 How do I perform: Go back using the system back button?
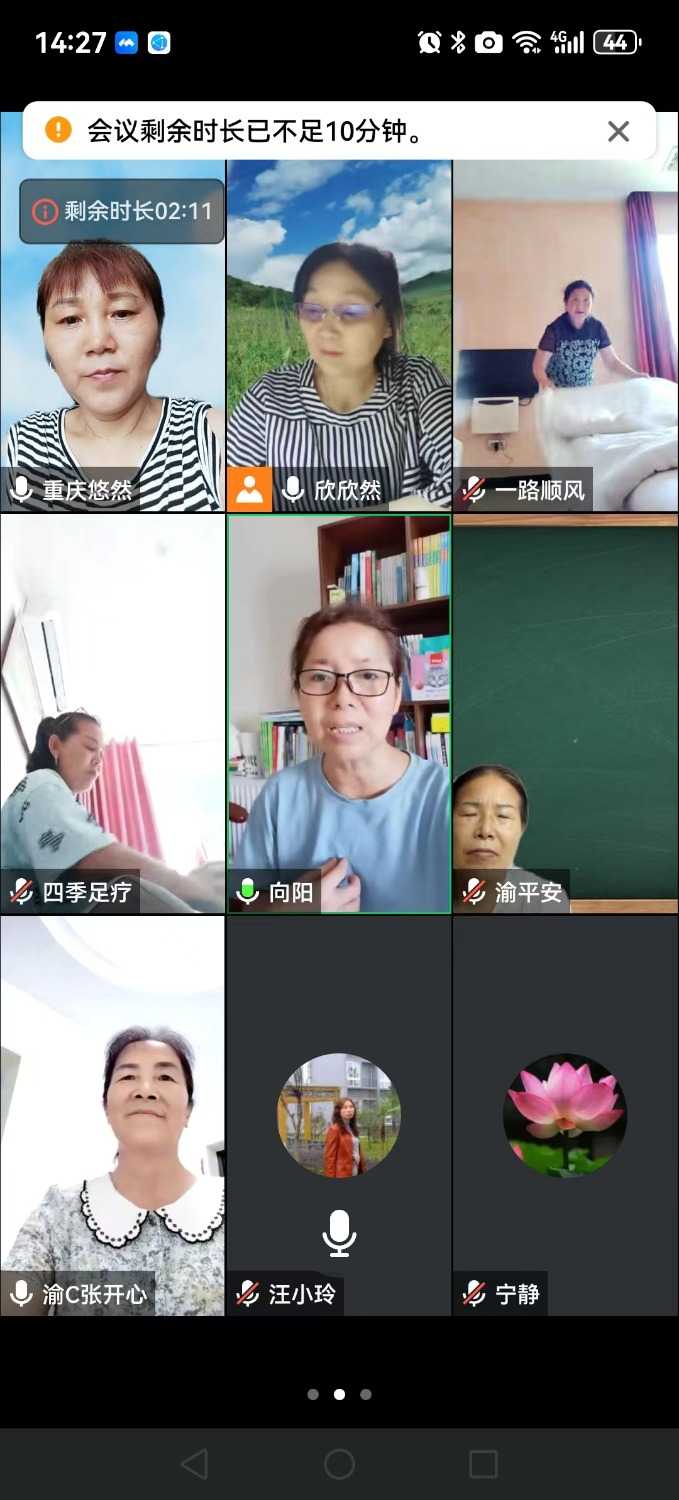coord(195,1464)
